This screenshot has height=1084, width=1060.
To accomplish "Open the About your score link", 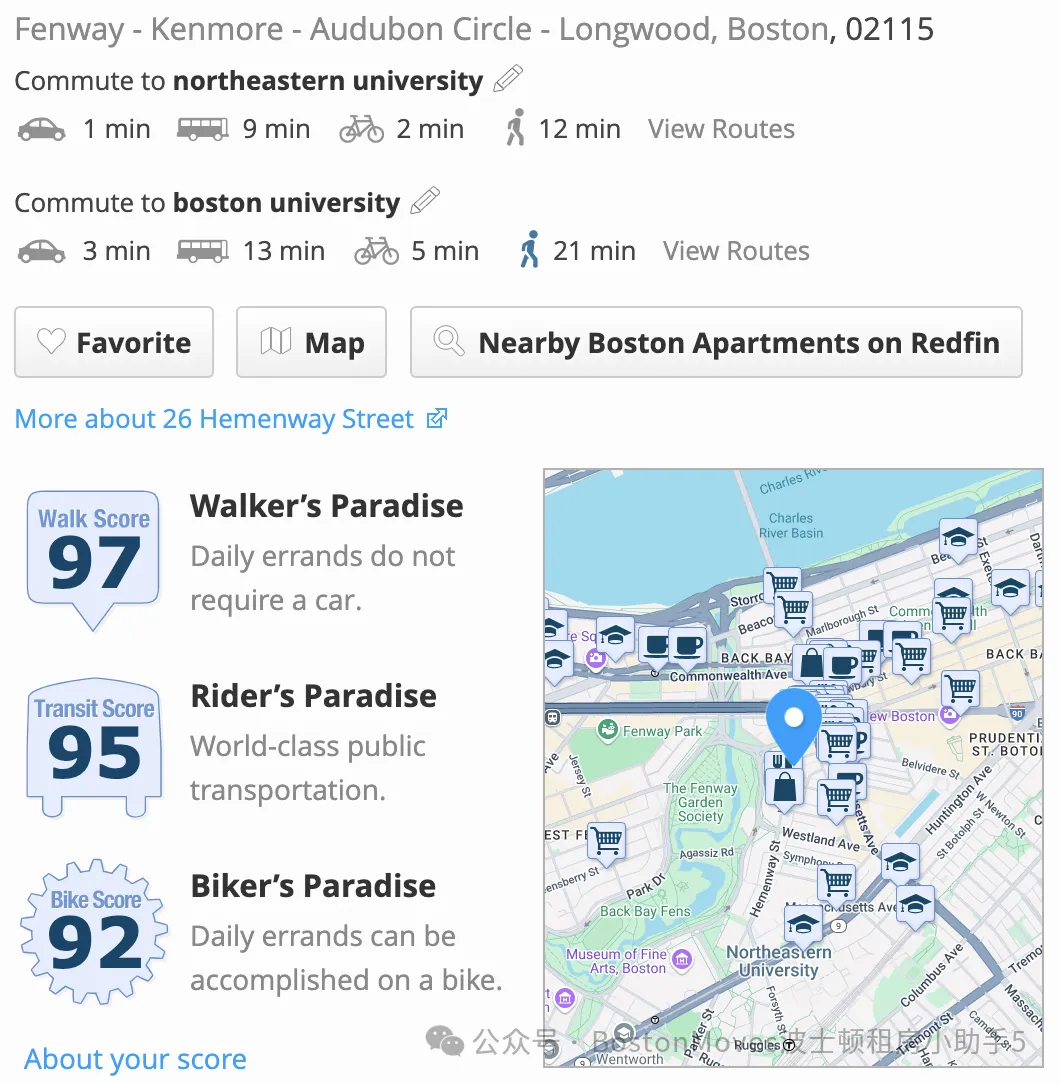I will pos(135,1059).
